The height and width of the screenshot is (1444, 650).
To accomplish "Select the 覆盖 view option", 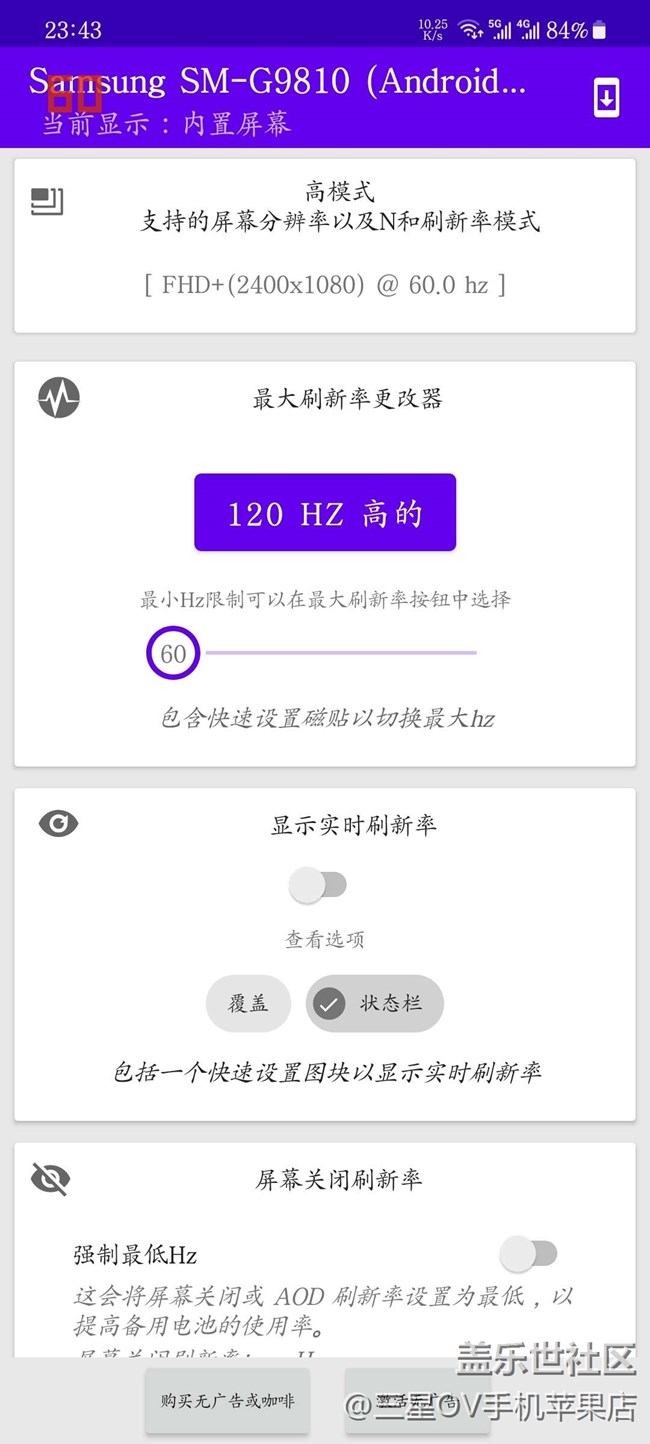I will point(248,1003).
